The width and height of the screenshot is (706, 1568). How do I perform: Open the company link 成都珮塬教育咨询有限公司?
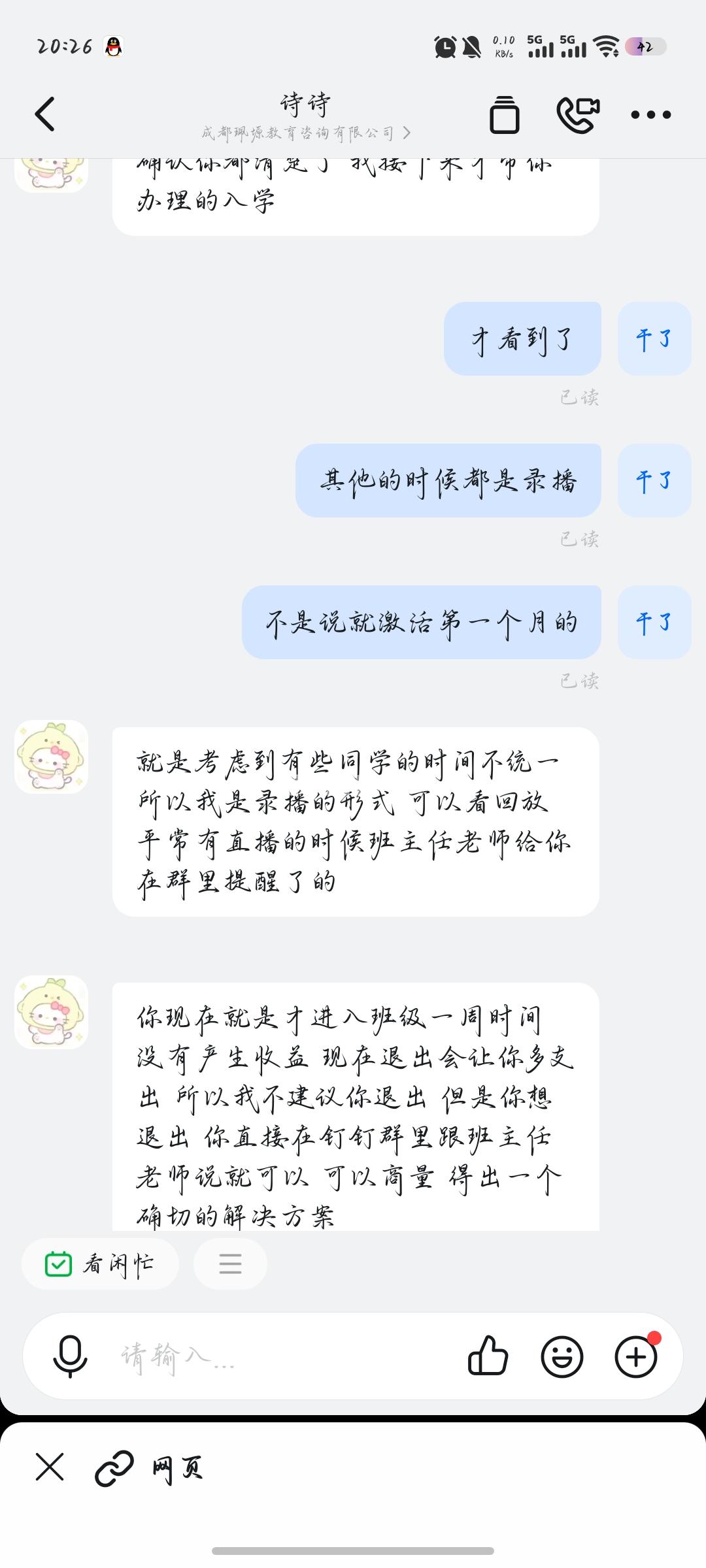coord(305,133)
